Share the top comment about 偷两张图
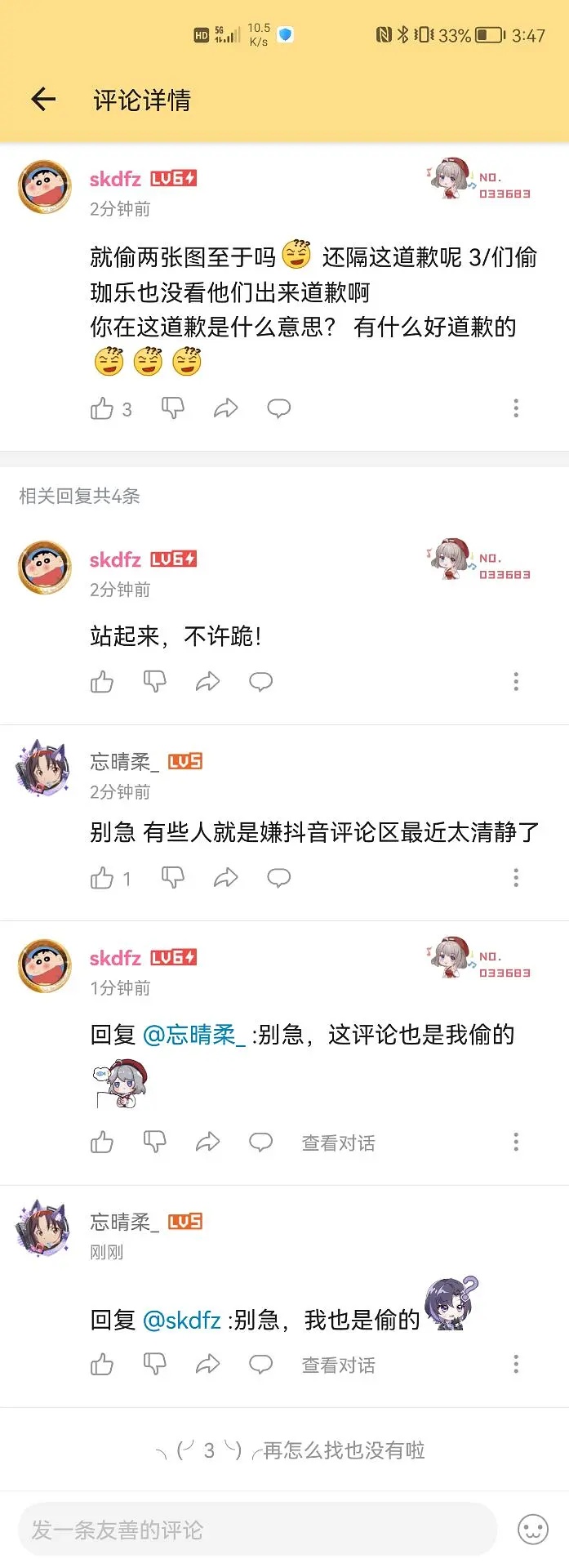 225,408
